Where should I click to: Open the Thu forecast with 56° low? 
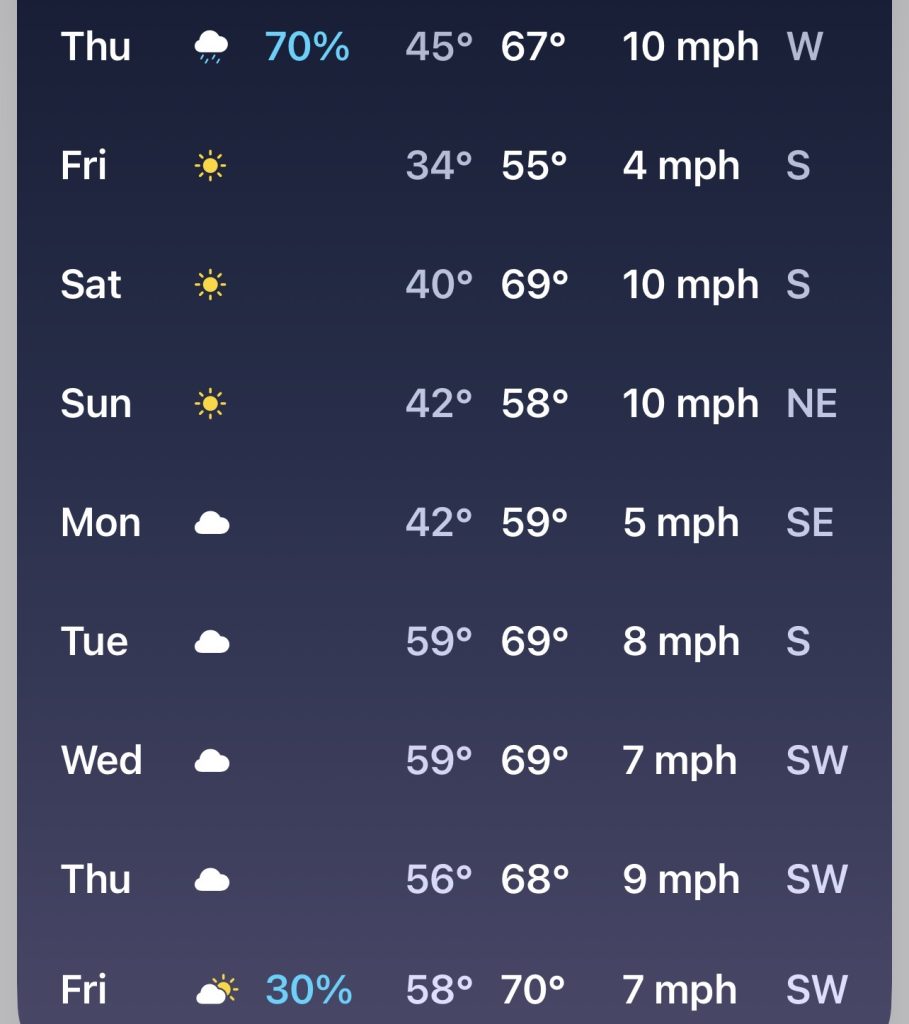tap(454, 880)
